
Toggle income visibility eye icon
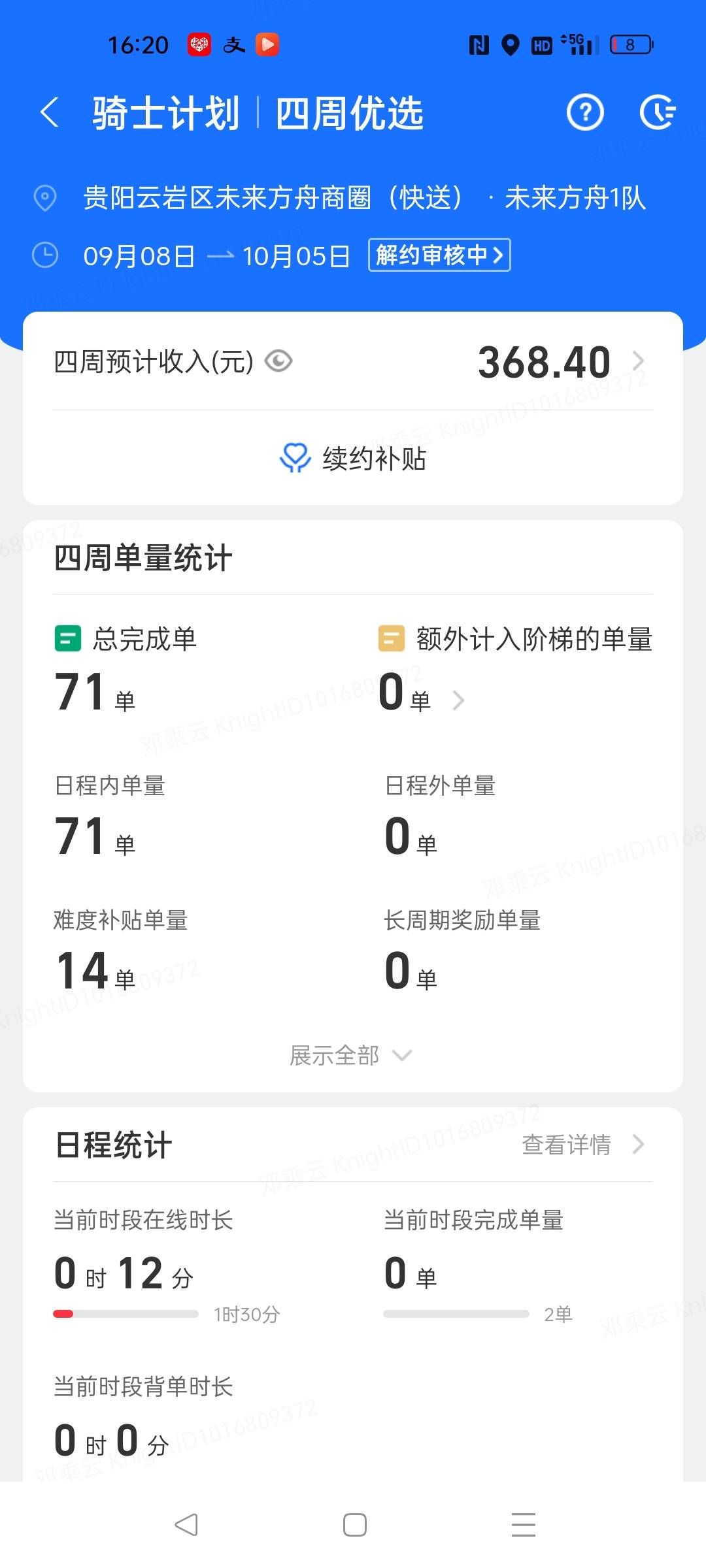pos(278,361)
